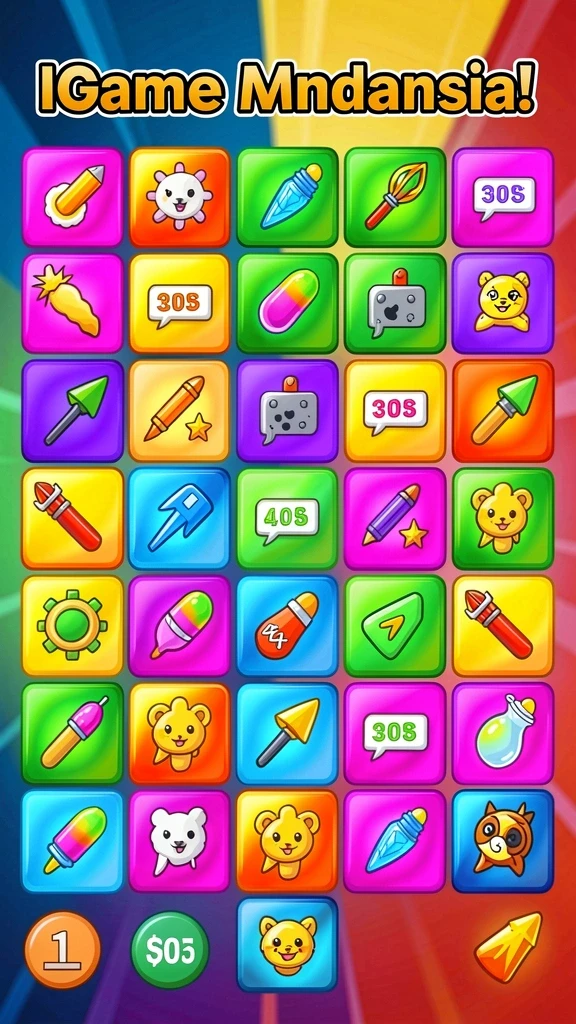Viewport: 576px width, 1024px height.
Task: Select the white bear on the pink tile
Action: click(x=179, y=840)
